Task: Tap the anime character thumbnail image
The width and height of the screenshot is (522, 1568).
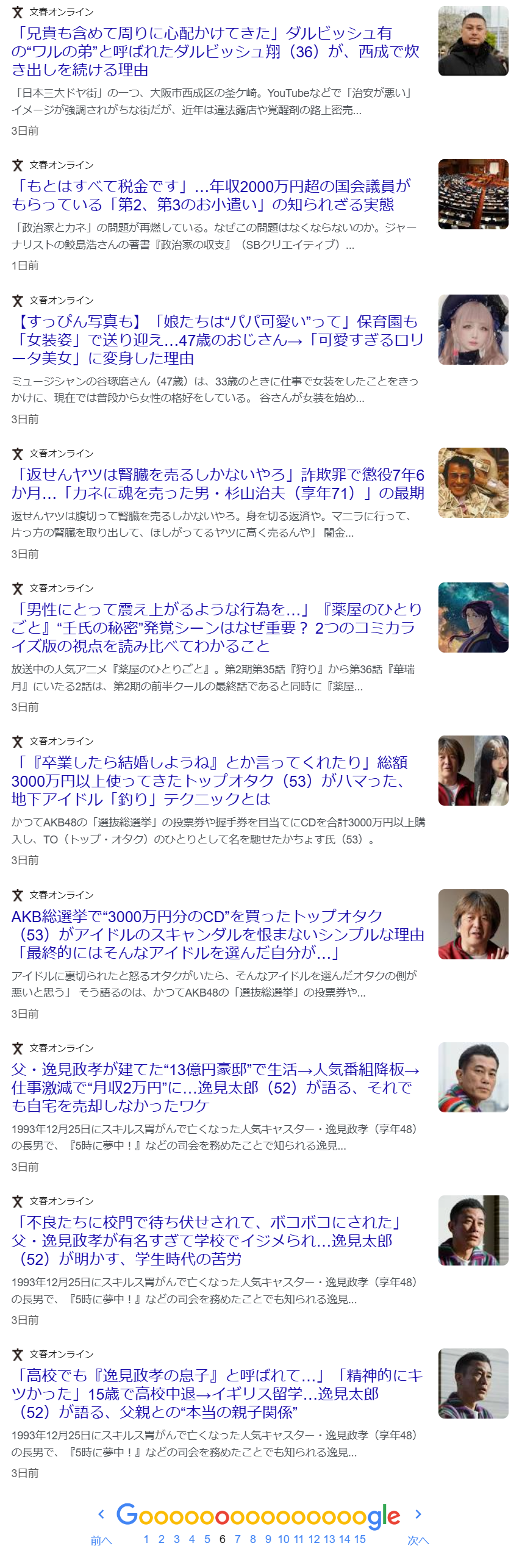Action: 473,618
